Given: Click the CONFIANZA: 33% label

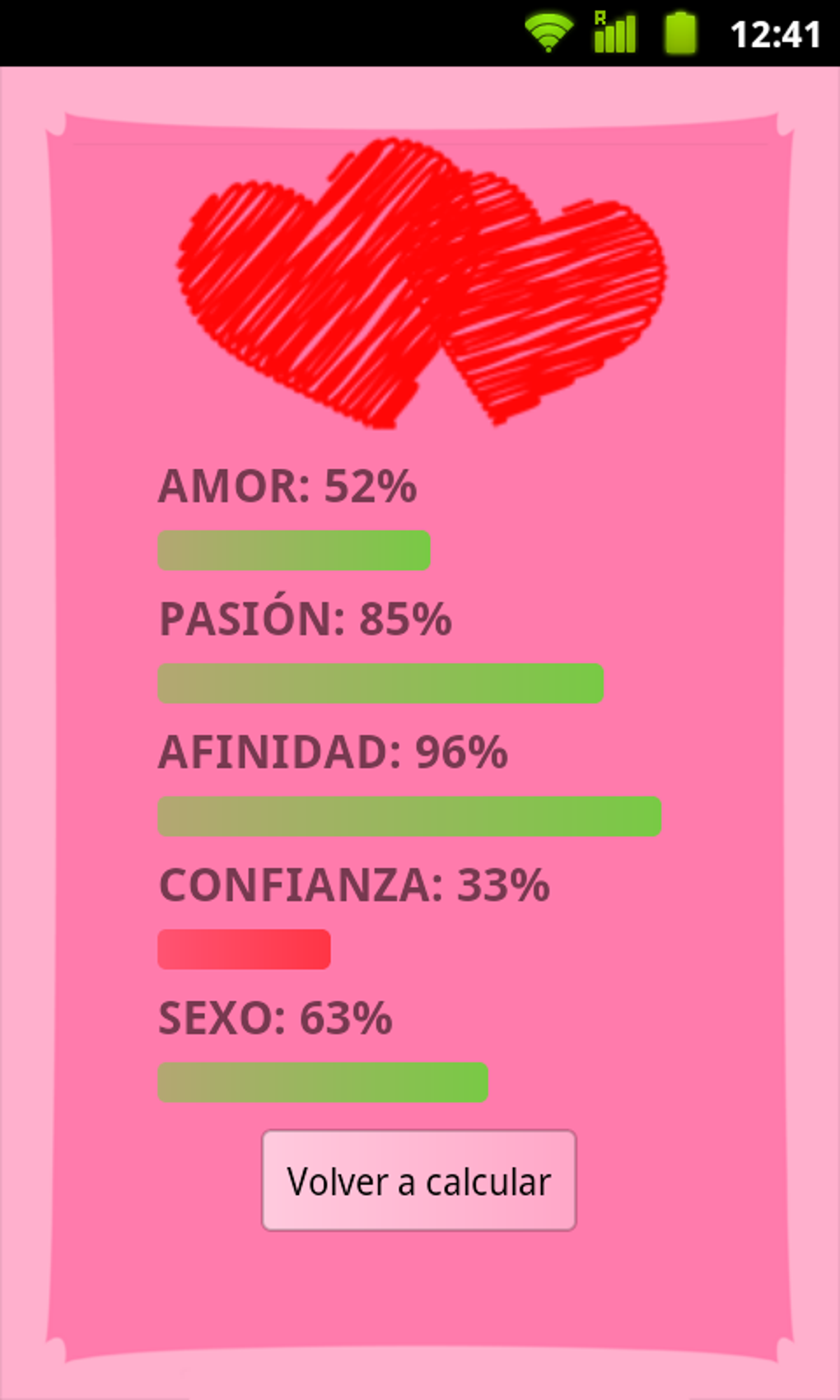Looking at the screenshot, I should coord(354,887).
